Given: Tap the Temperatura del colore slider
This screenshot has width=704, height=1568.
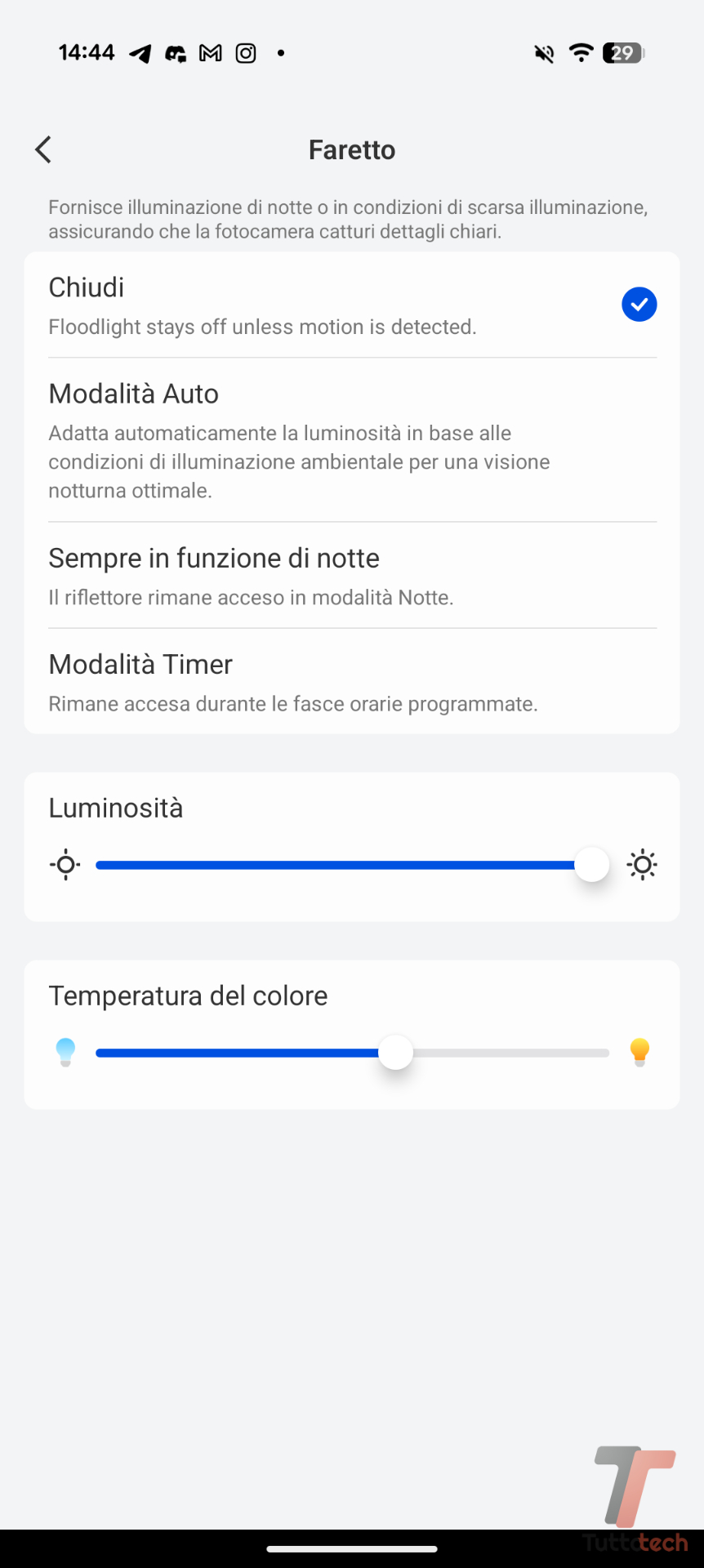Looking at the screenshot, I should pyautogui.click(x=351, y=1053).
